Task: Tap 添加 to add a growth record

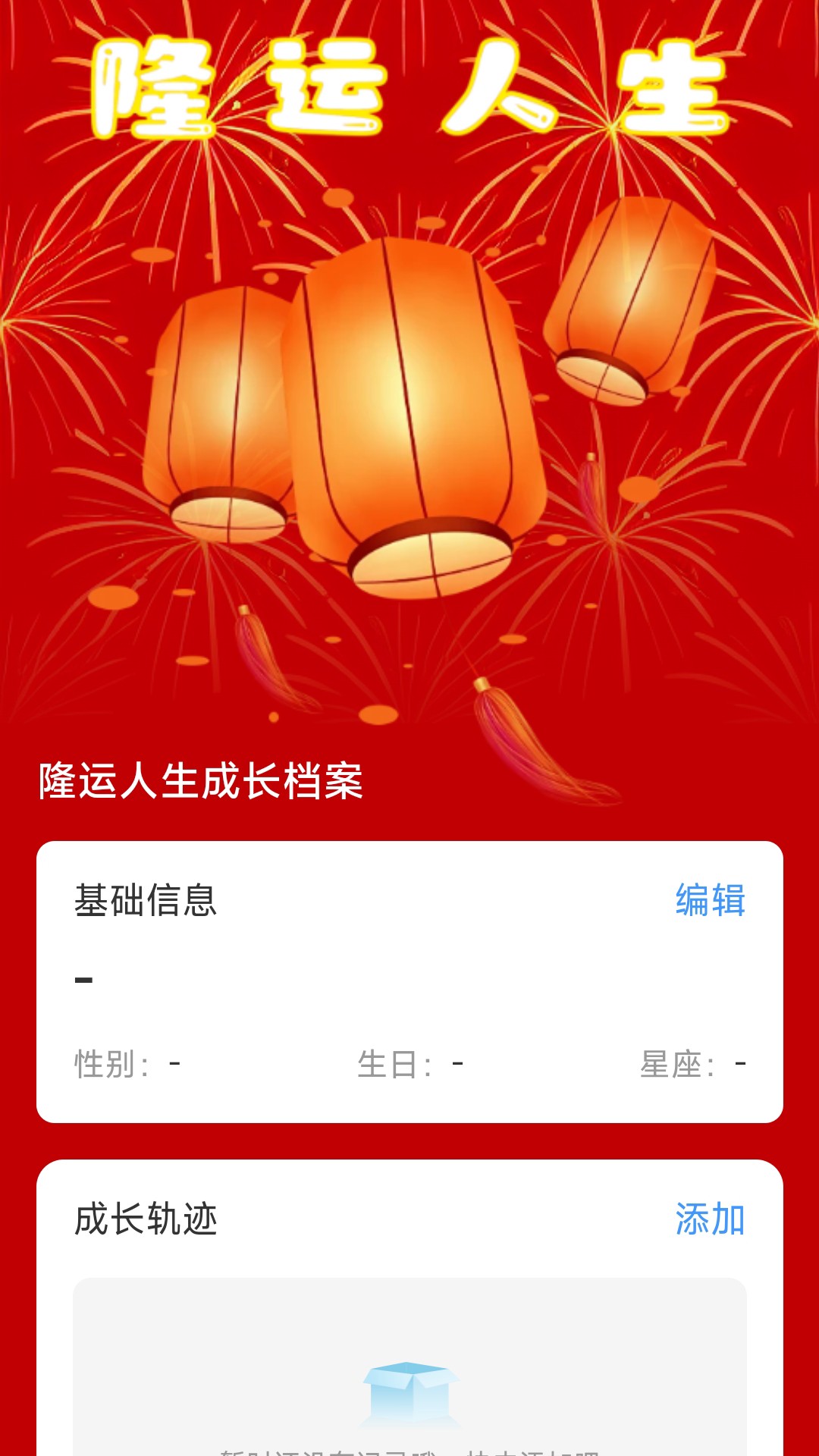Action: coord(710,1219)
